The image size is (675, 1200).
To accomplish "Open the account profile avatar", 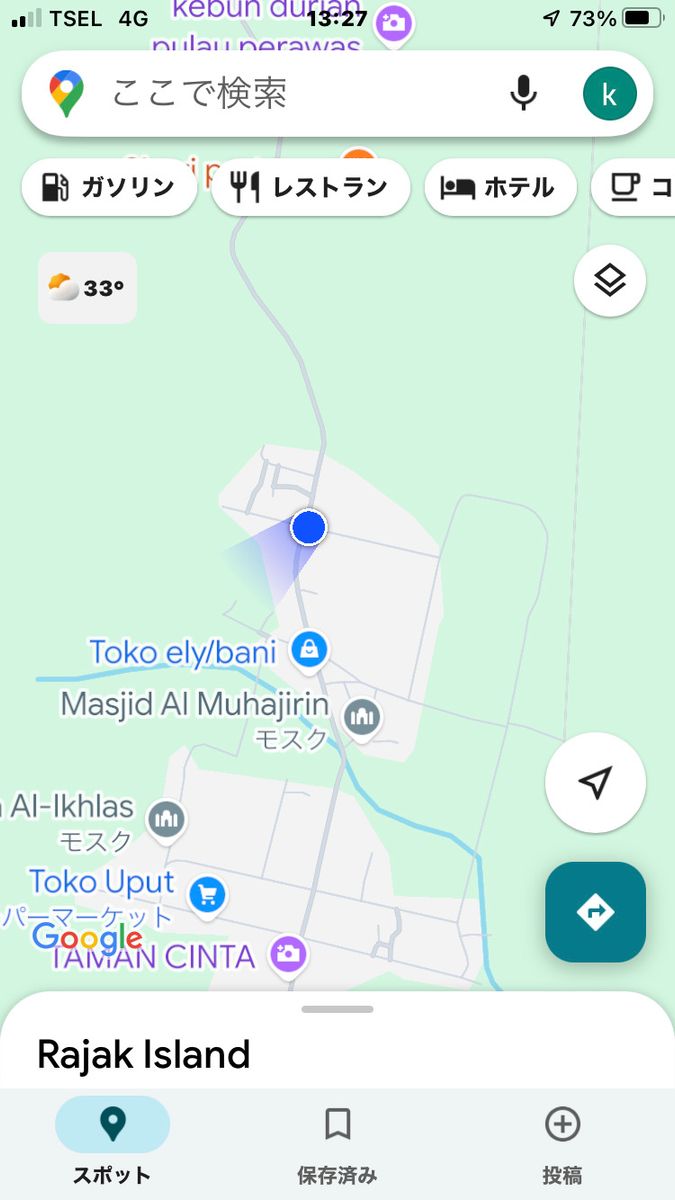I will [609, 94].
